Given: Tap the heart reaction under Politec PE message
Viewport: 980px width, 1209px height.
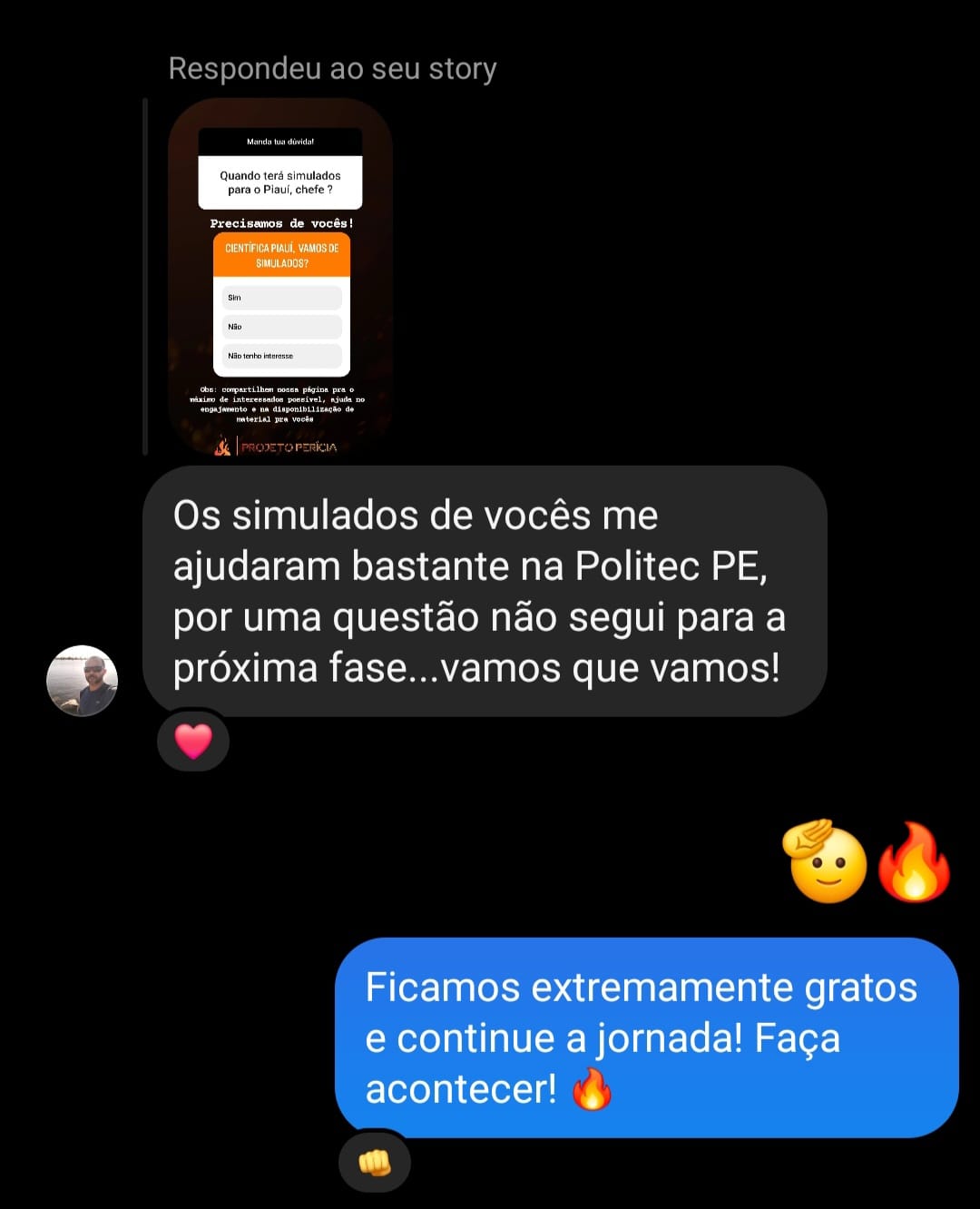Looking at the screenshot, I should click(192, 741).
